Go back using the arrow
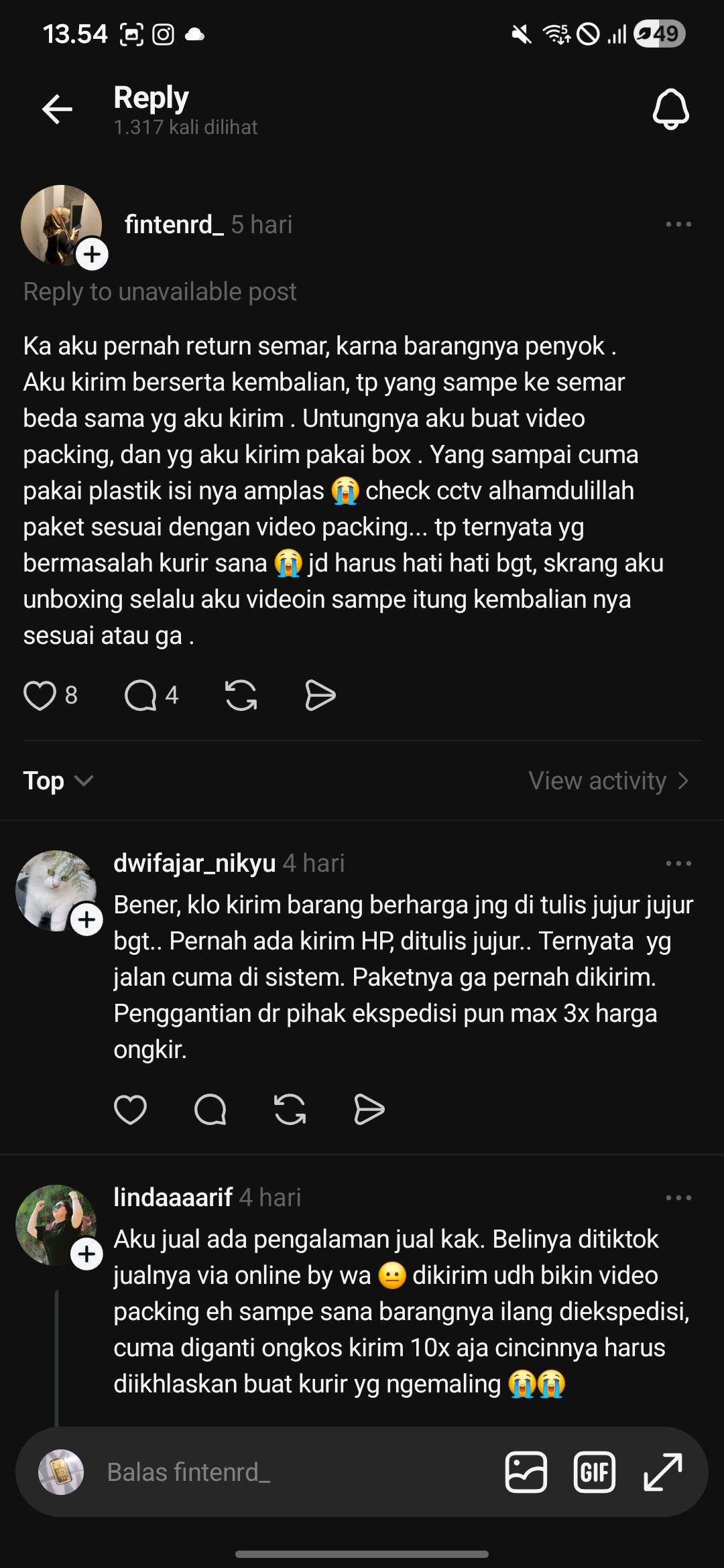Image resolution: width=724 pixels, height=1568 pixels. click(x=57, y=109)
